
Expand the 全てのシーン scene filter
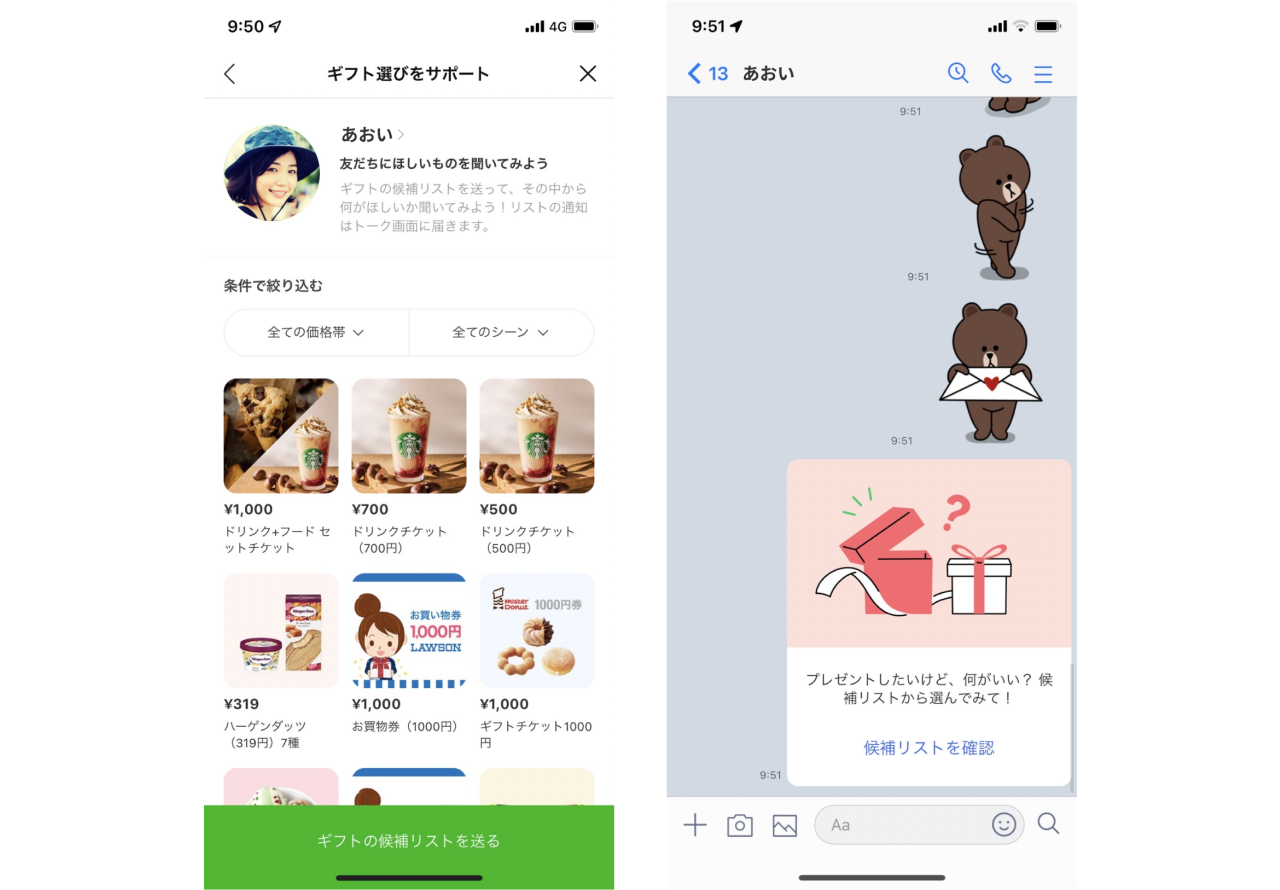501,332
